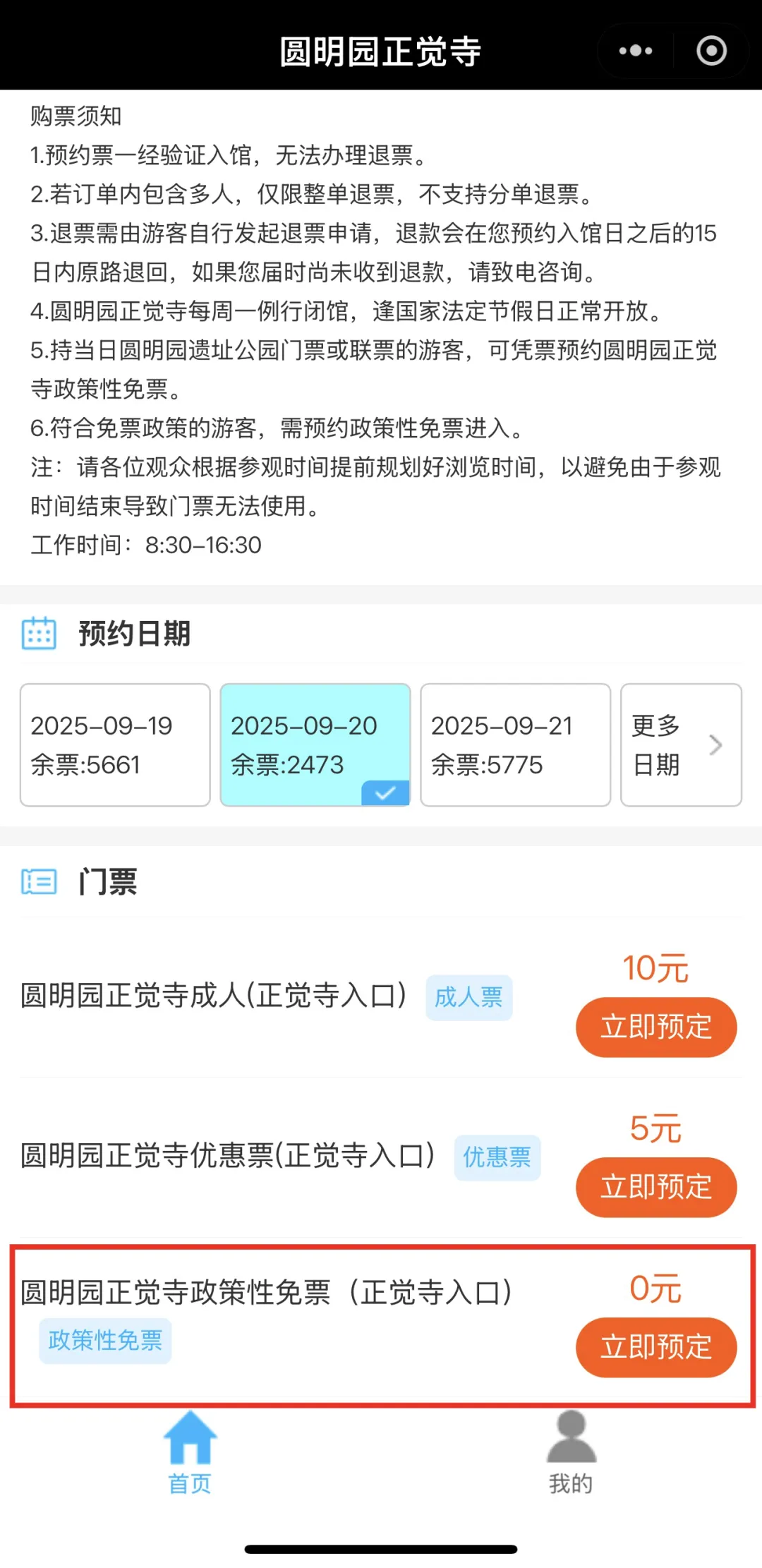This screenshot has height=1568, width=762.
Task: Book the 0元 policy free ticket
Action: [656, 1347]
